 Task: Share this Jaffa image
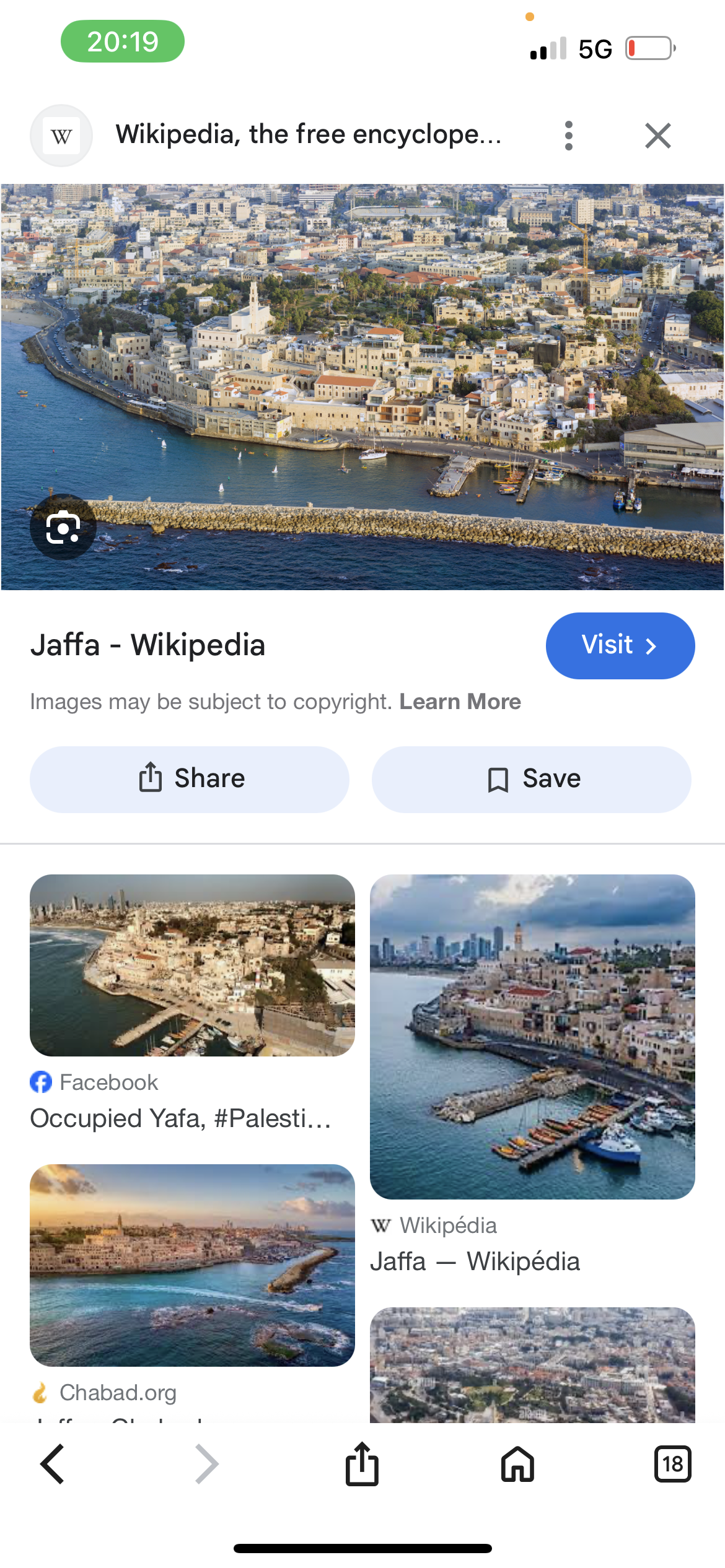pyautogui.click(x=190, y=779)
